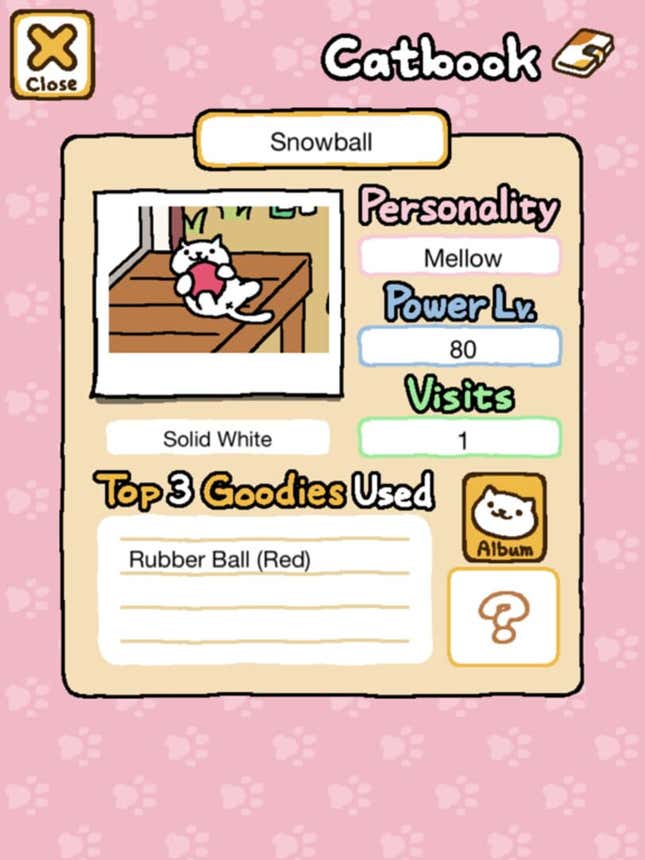
Task: Close the Catbook page
Action: coord(52,55)
